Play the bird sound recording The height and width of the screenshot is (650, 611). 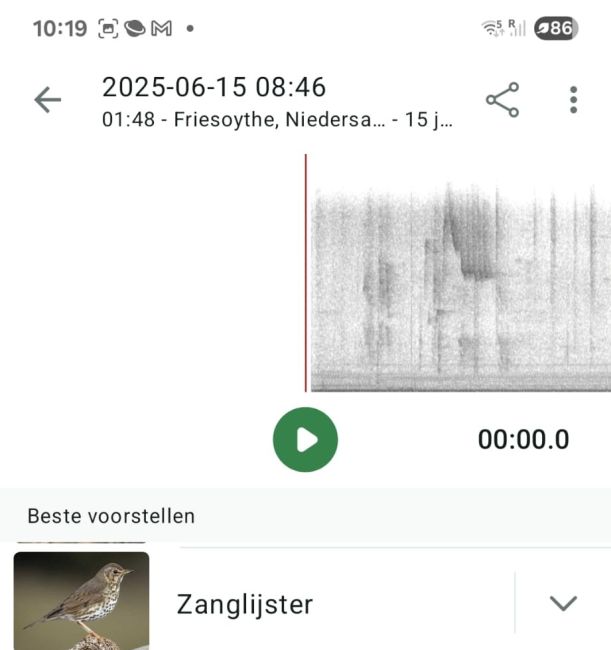305,440
